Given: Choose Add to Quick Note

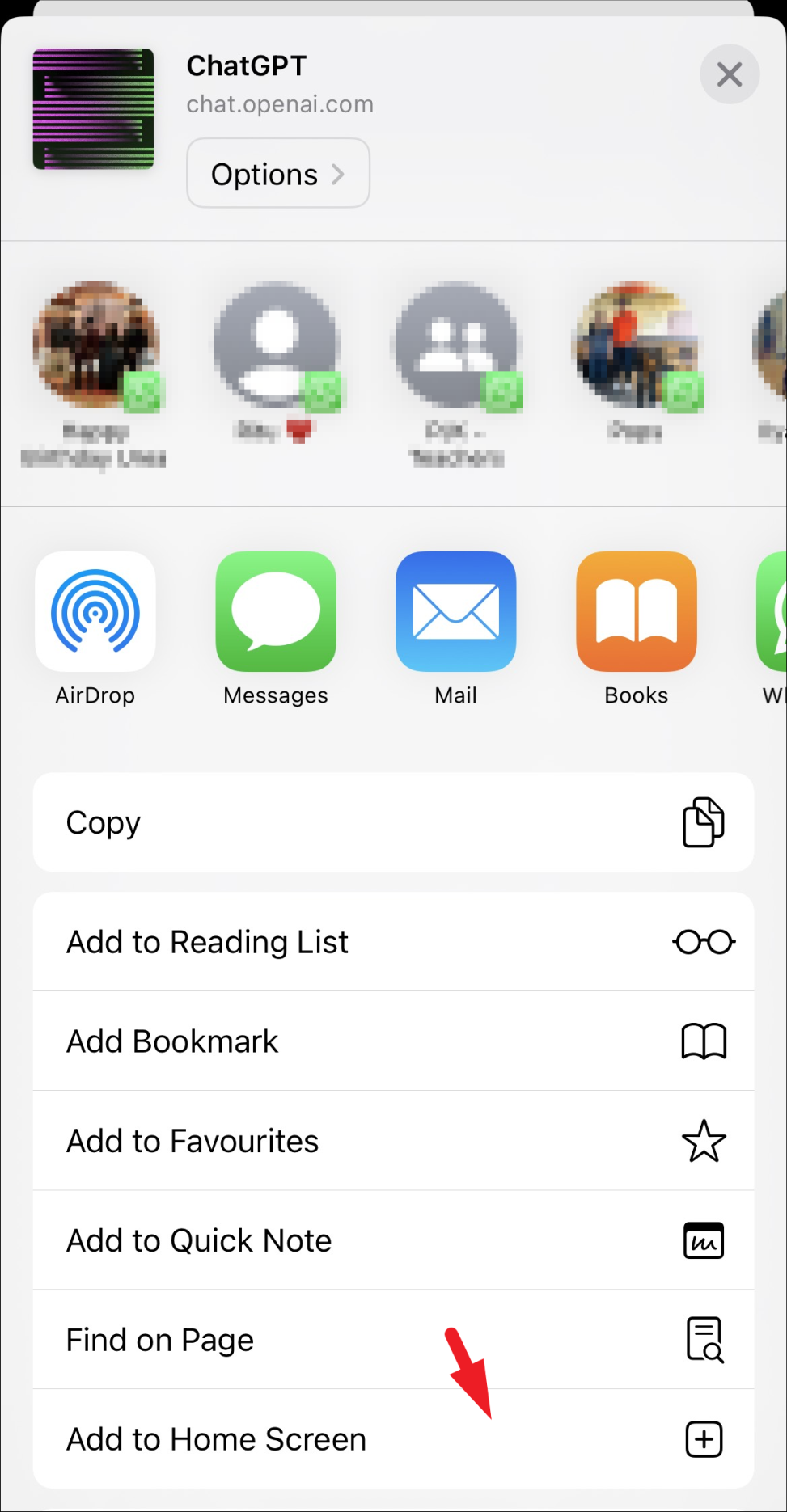Looking at the screenshot, I should pos(393,1240).
